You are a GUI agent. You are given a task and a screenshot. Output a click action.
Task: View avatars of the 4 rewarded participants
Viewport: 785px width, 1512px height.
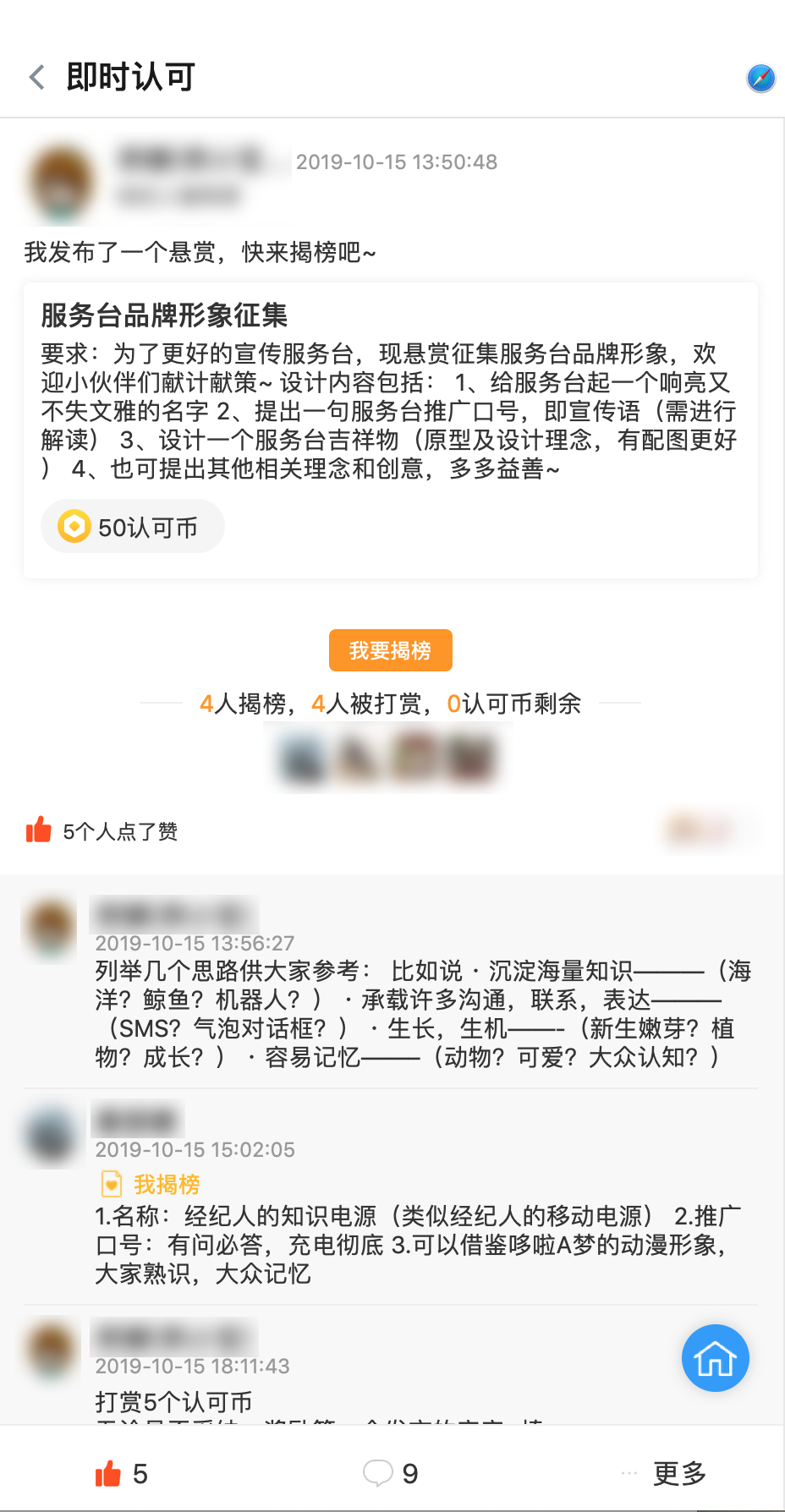(390, 757)
